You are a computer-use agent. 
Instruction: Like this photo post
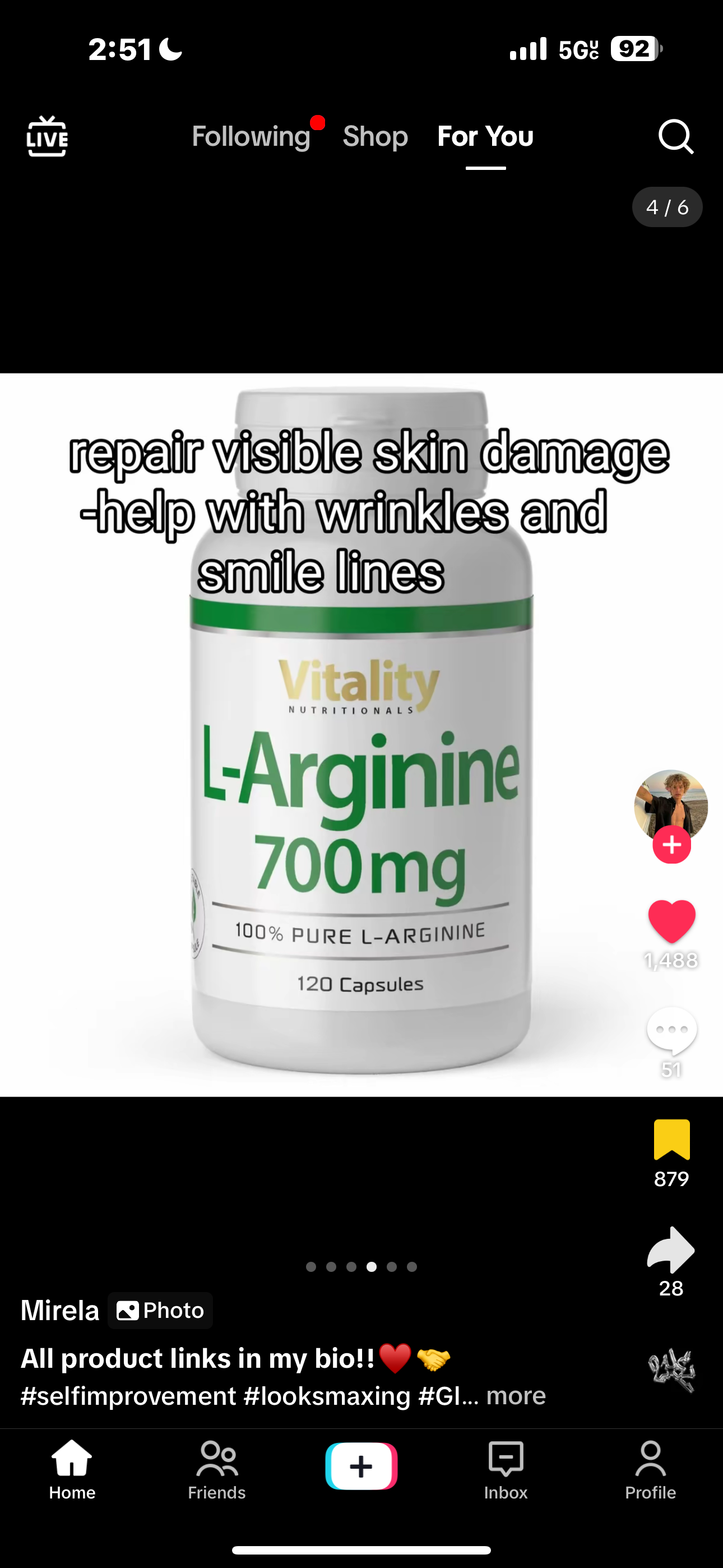tap(671, 921)
